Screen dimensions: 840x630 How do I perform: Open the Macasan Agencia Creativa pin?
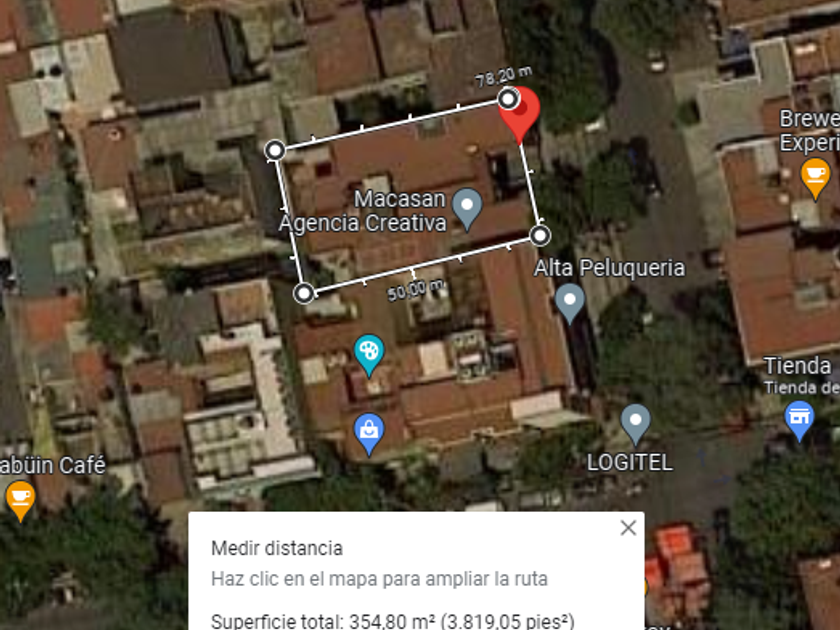point(467,207)
